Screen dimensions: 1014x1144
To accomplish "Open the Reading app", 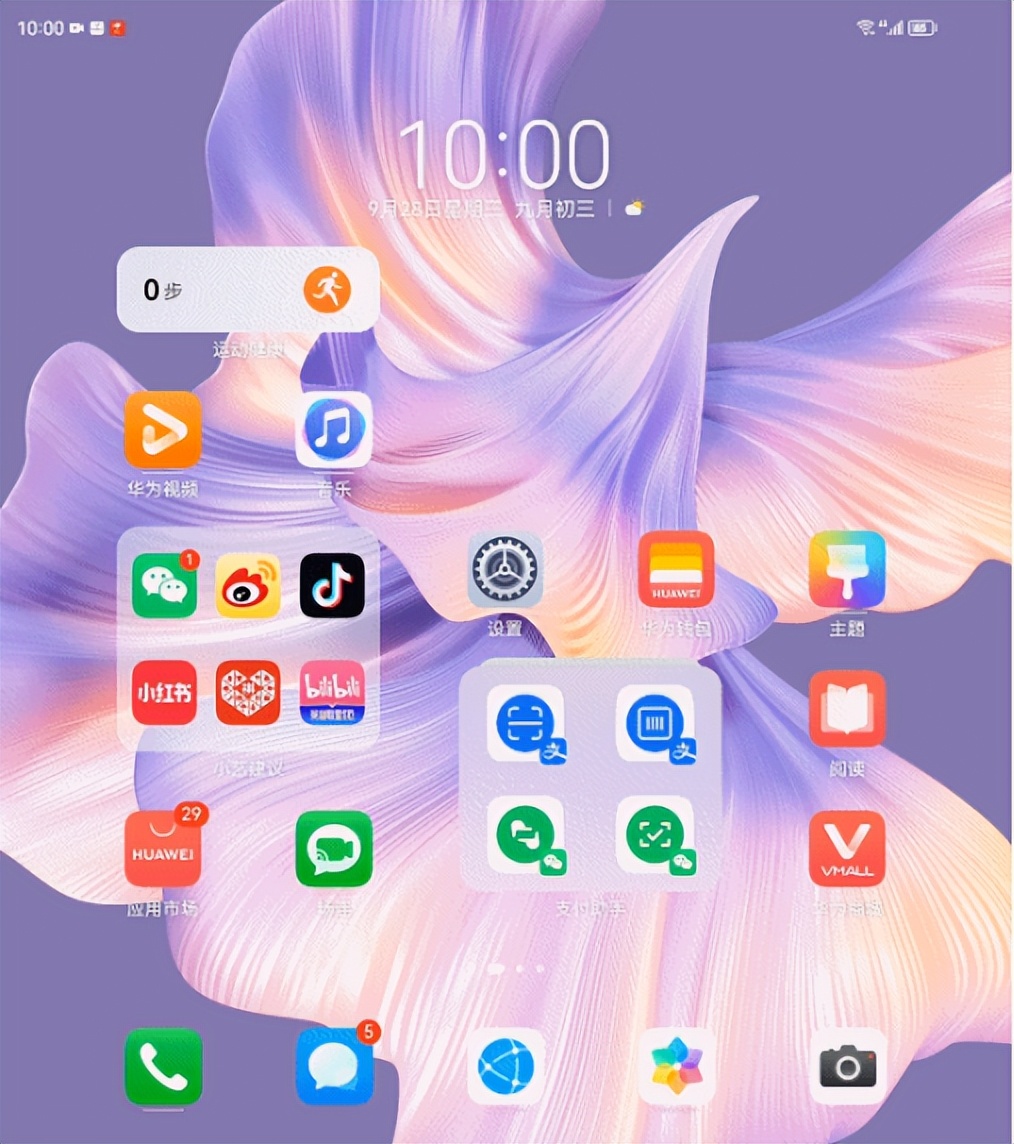I will point(847,709).
